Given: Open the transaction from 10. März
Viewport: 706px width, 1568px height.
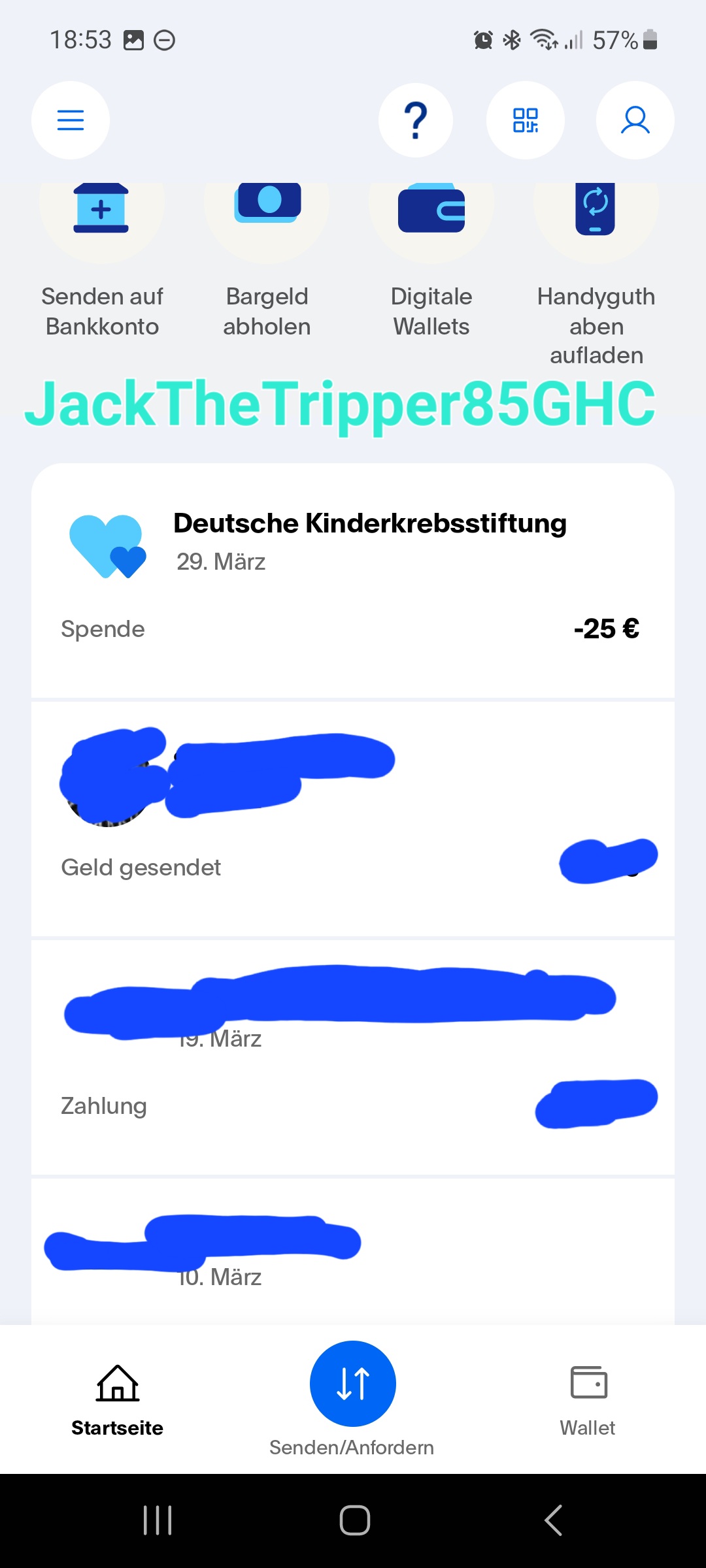Looking at the screenshot, I should tap(353, 1261).
